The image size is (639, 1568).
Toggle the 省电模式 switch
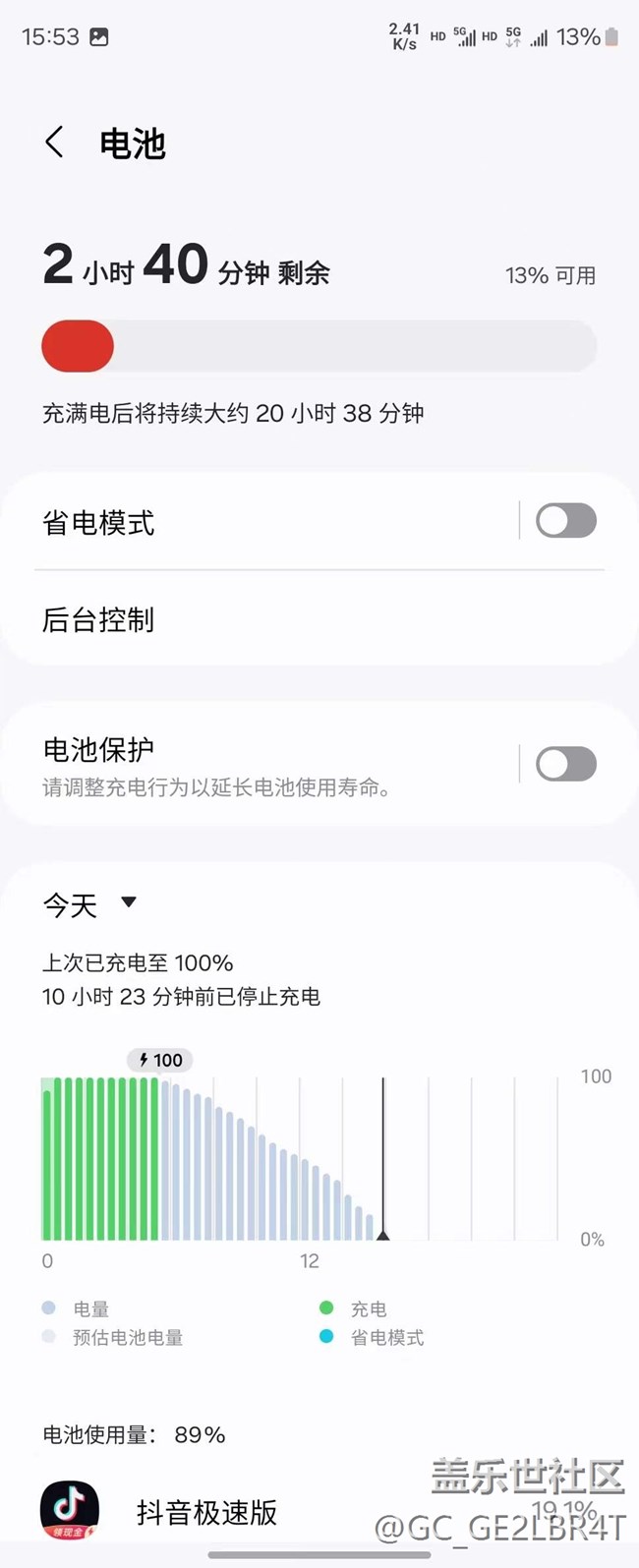[x=565, y=520]
